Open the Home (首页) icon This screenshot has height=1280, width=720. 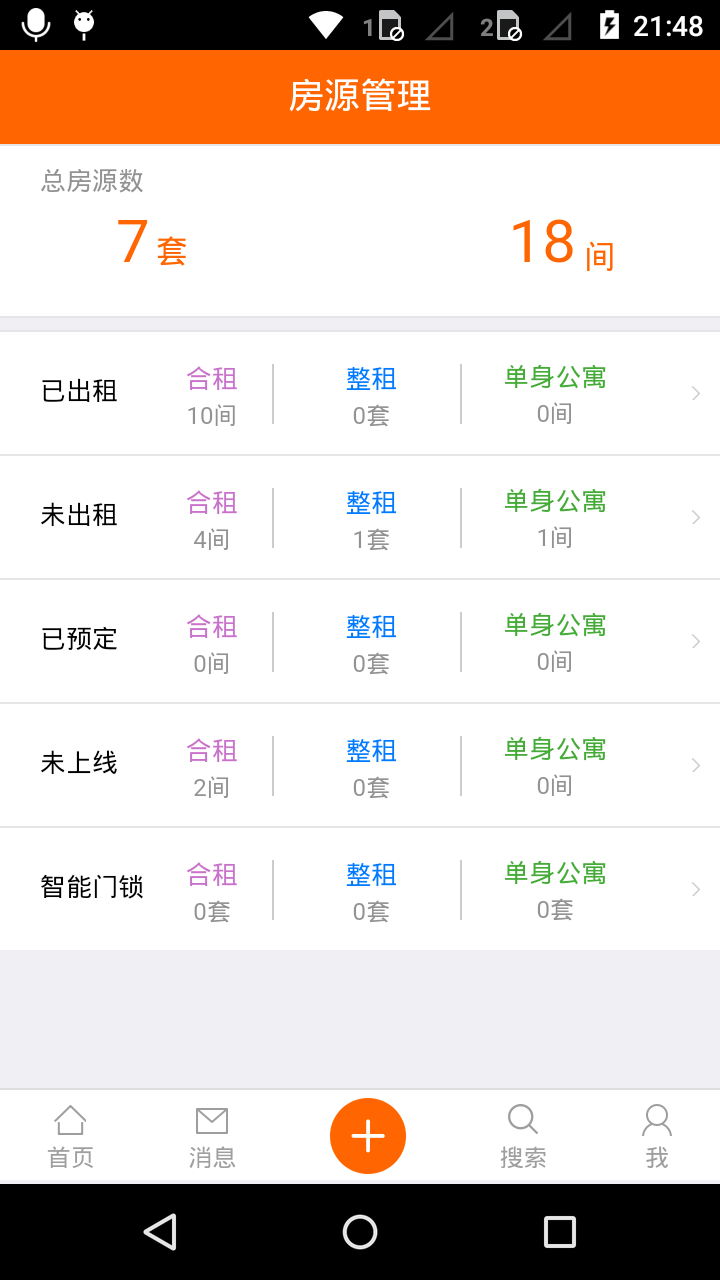tap(70, 1135)
